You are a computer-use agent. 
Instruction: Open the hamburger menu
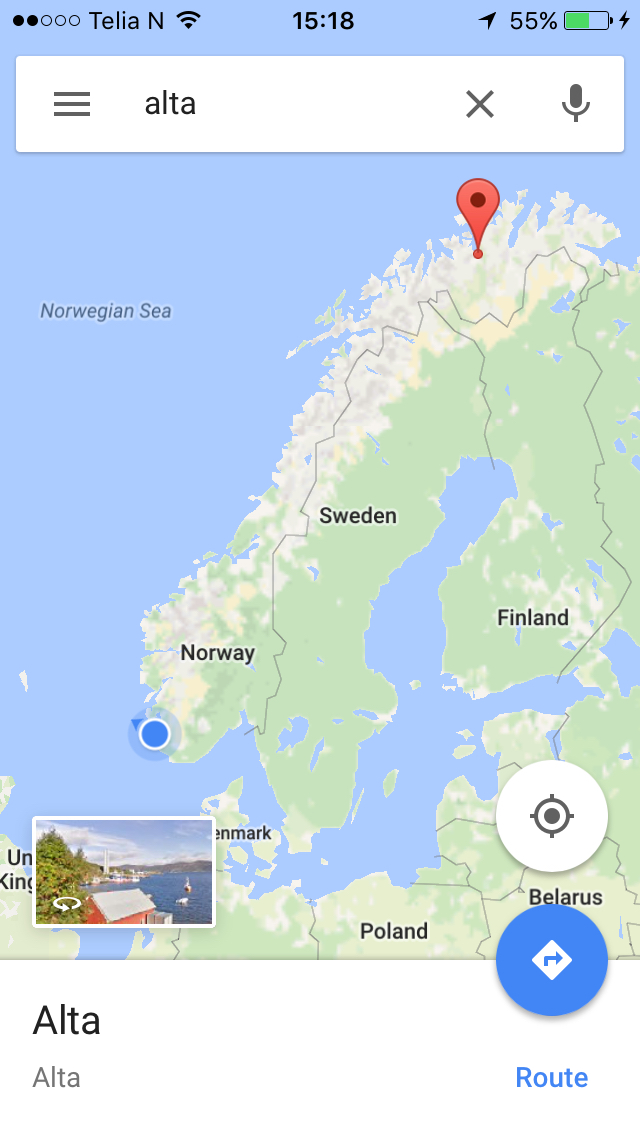(x=72, y=104)
